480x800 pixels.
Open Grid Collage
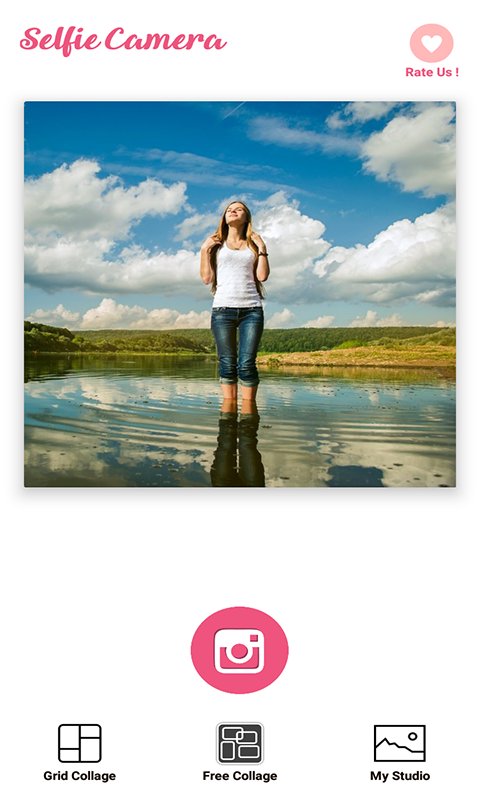80,753
